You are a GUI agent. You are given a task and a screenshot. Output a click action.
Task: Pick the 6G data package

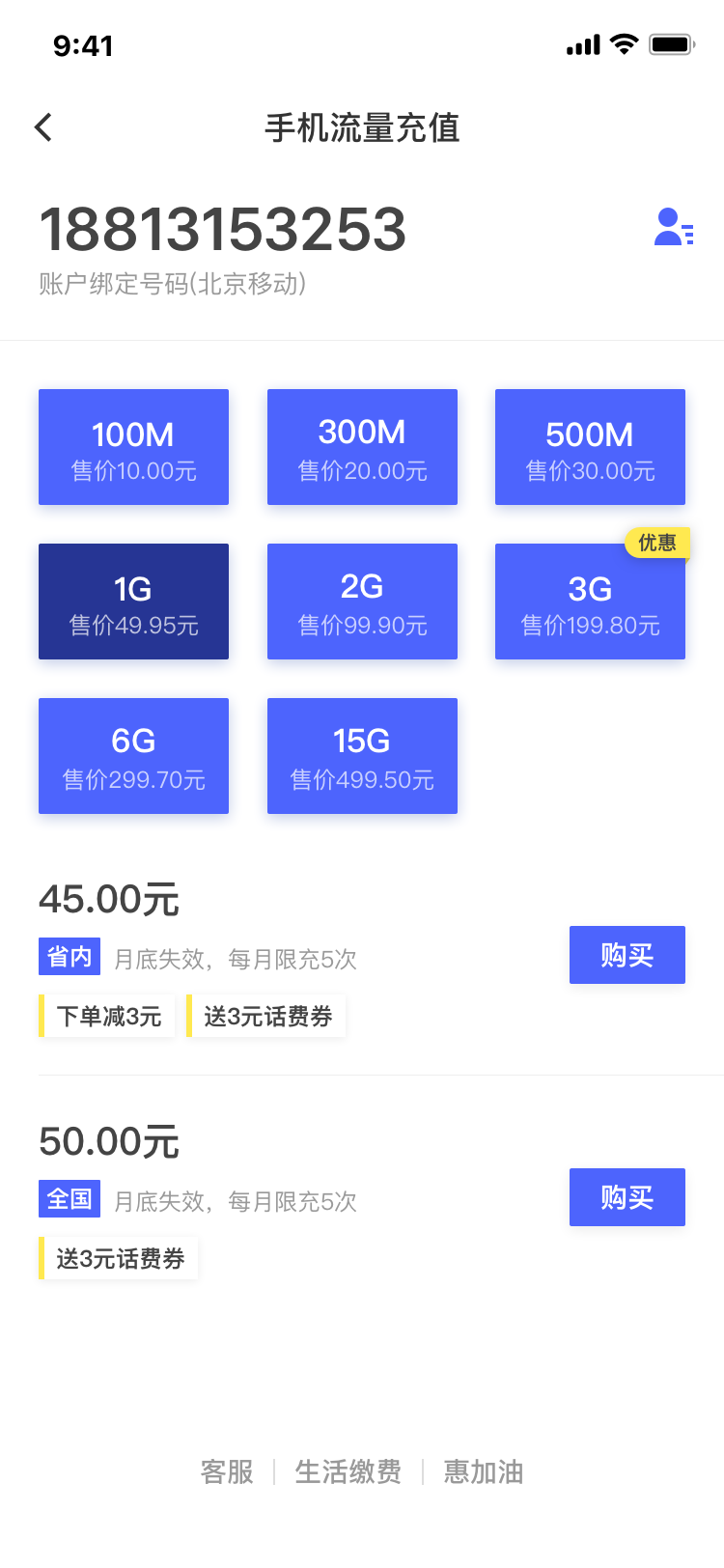click(133, 756)
